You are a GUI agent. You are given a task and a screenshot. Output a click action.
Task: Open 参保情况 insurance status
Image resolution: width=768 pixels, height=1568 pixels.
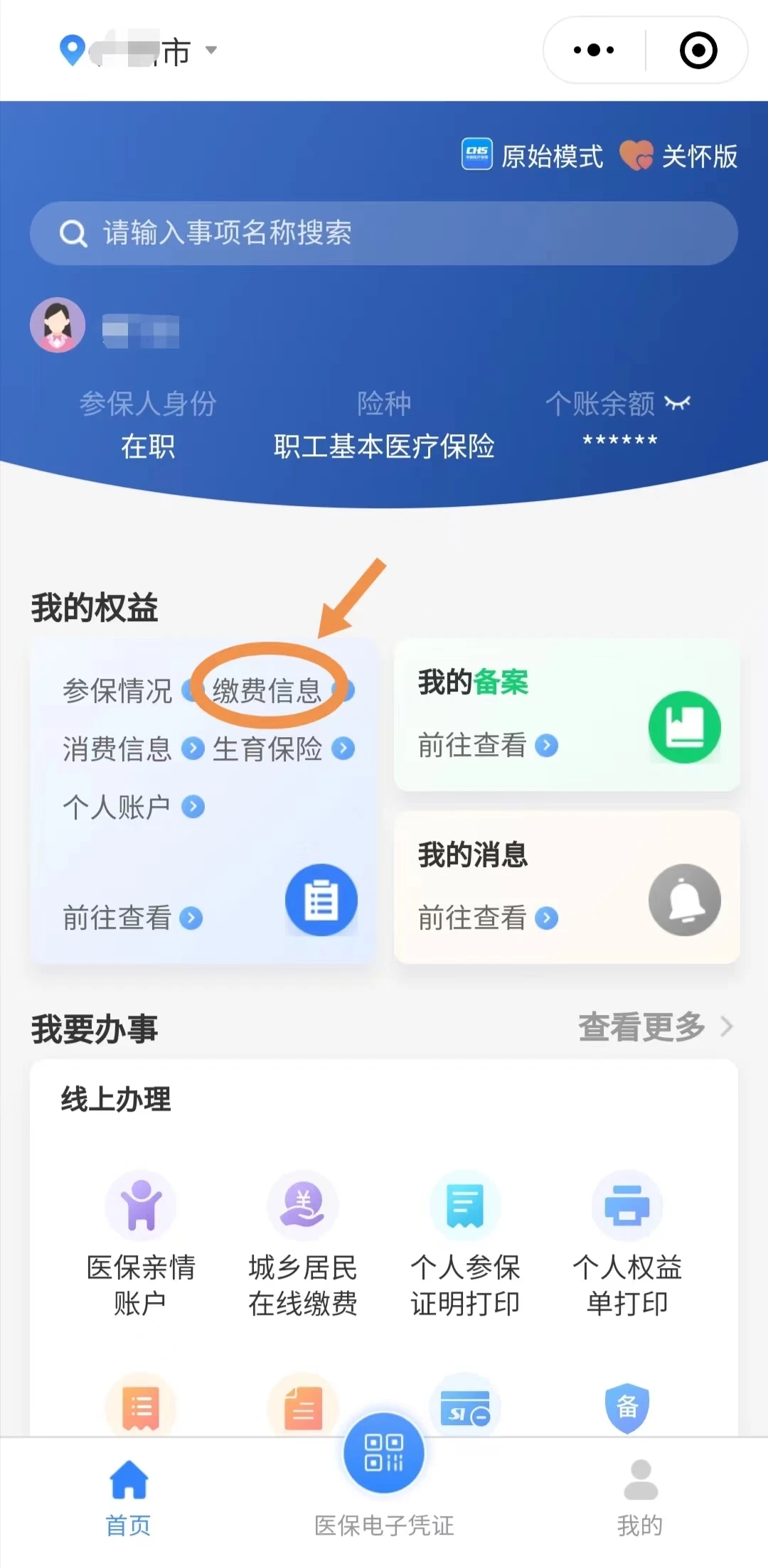pyautogui.click(x=118, y=691)
